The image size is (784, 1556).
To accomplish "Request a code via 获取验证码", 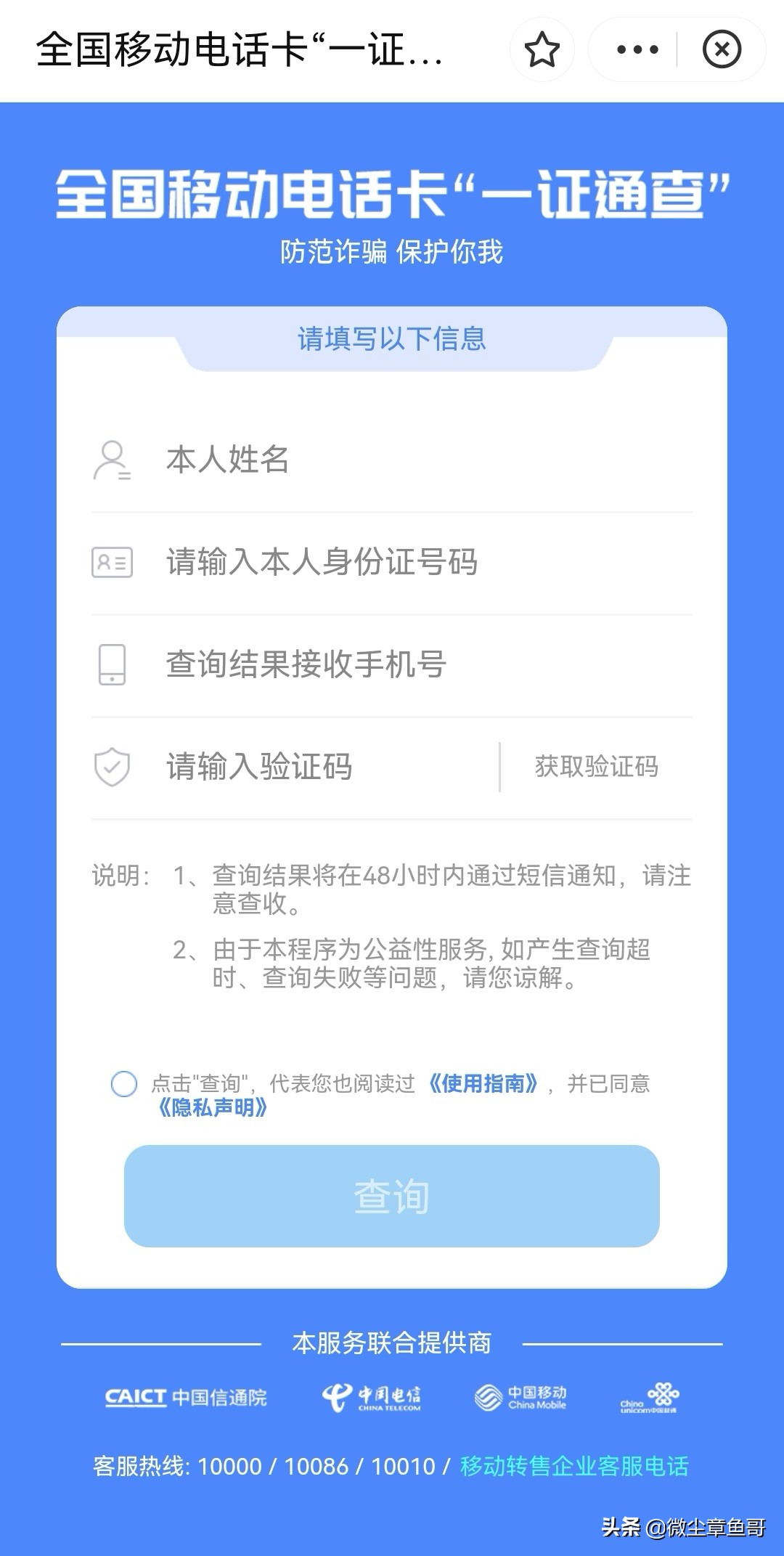I will (596, 767).
